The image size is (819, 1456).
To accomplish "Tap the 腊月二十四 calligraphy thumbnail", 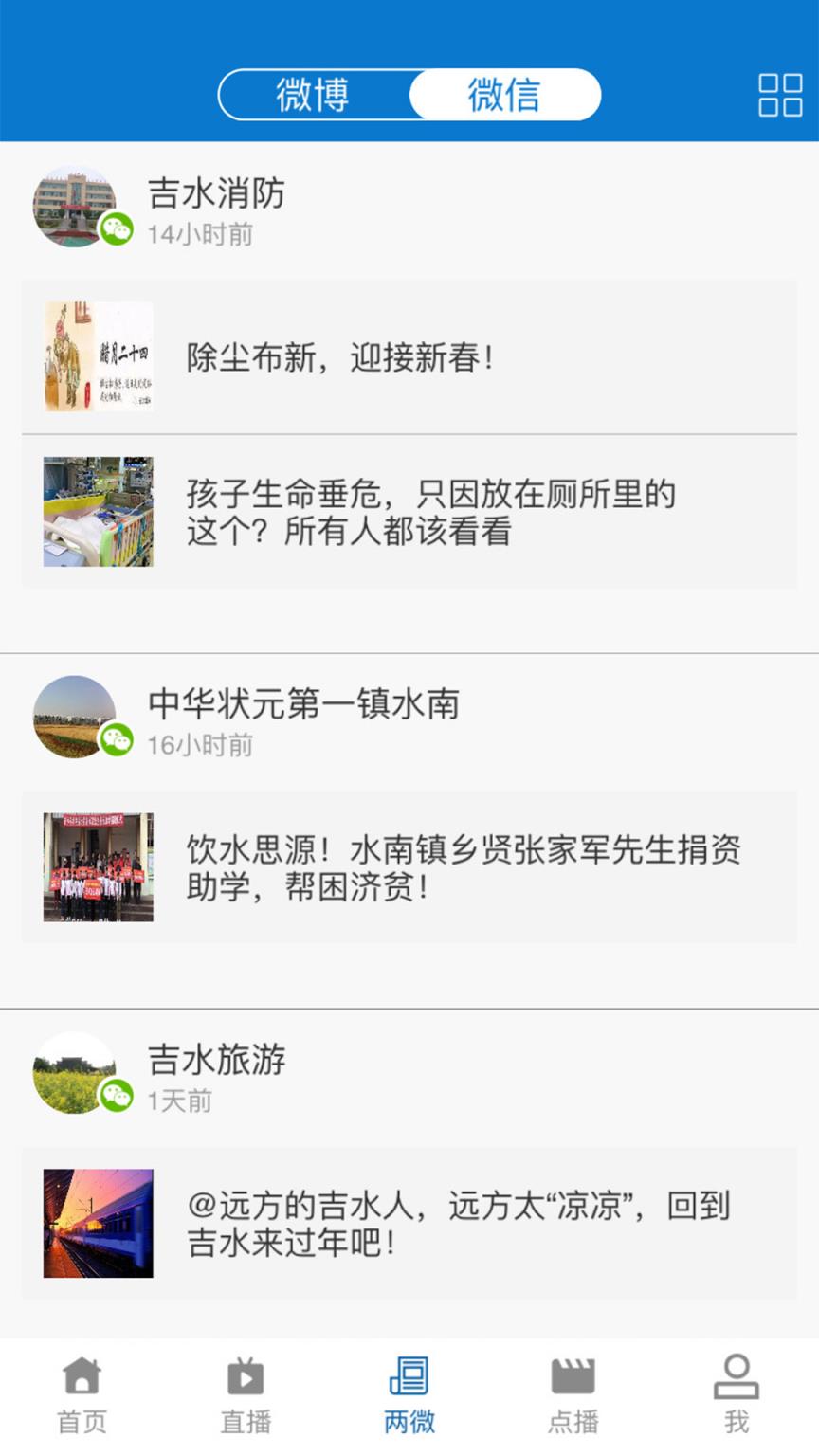I will (x=98, y=357).
